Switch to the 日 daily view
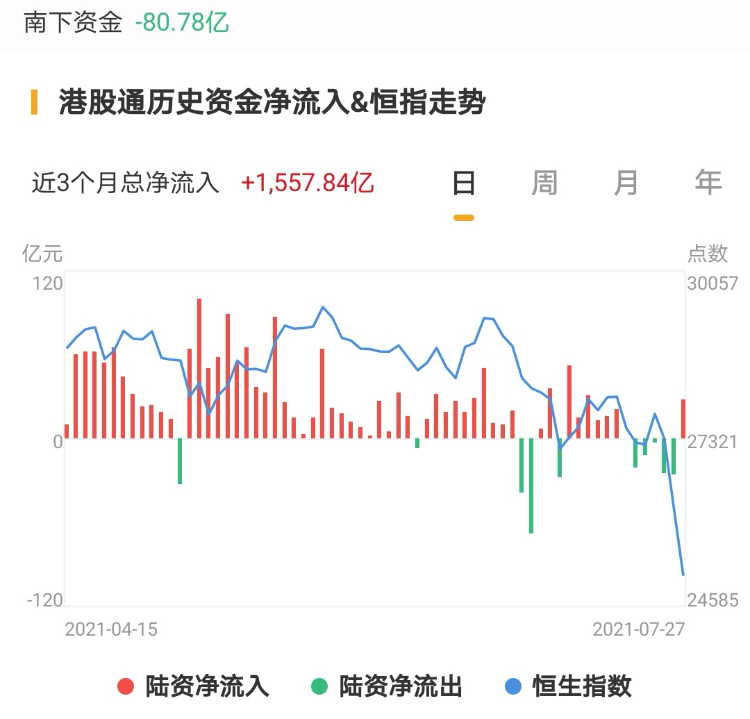 click(x=463, y=183)
